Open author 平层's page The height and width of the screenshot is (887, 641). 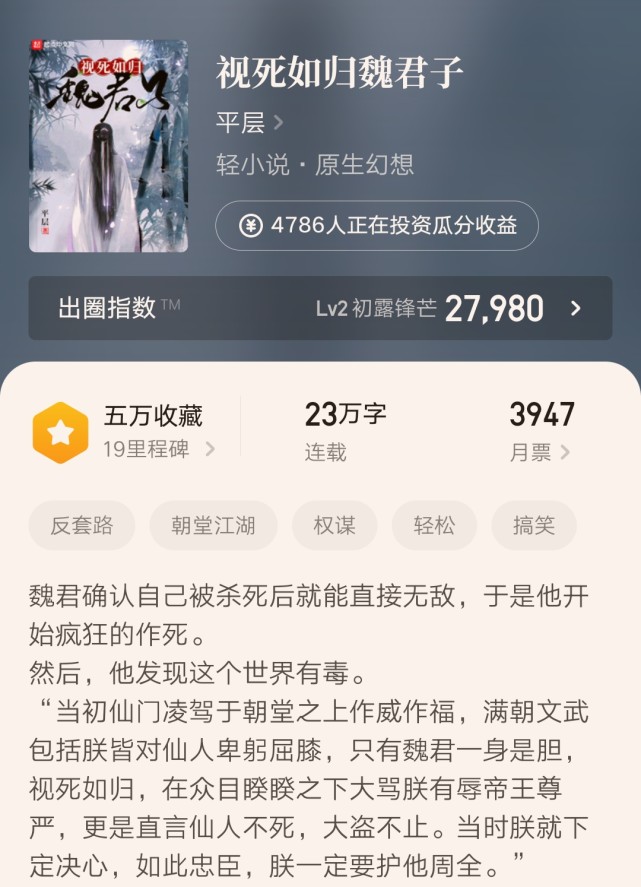pos(250,123)
